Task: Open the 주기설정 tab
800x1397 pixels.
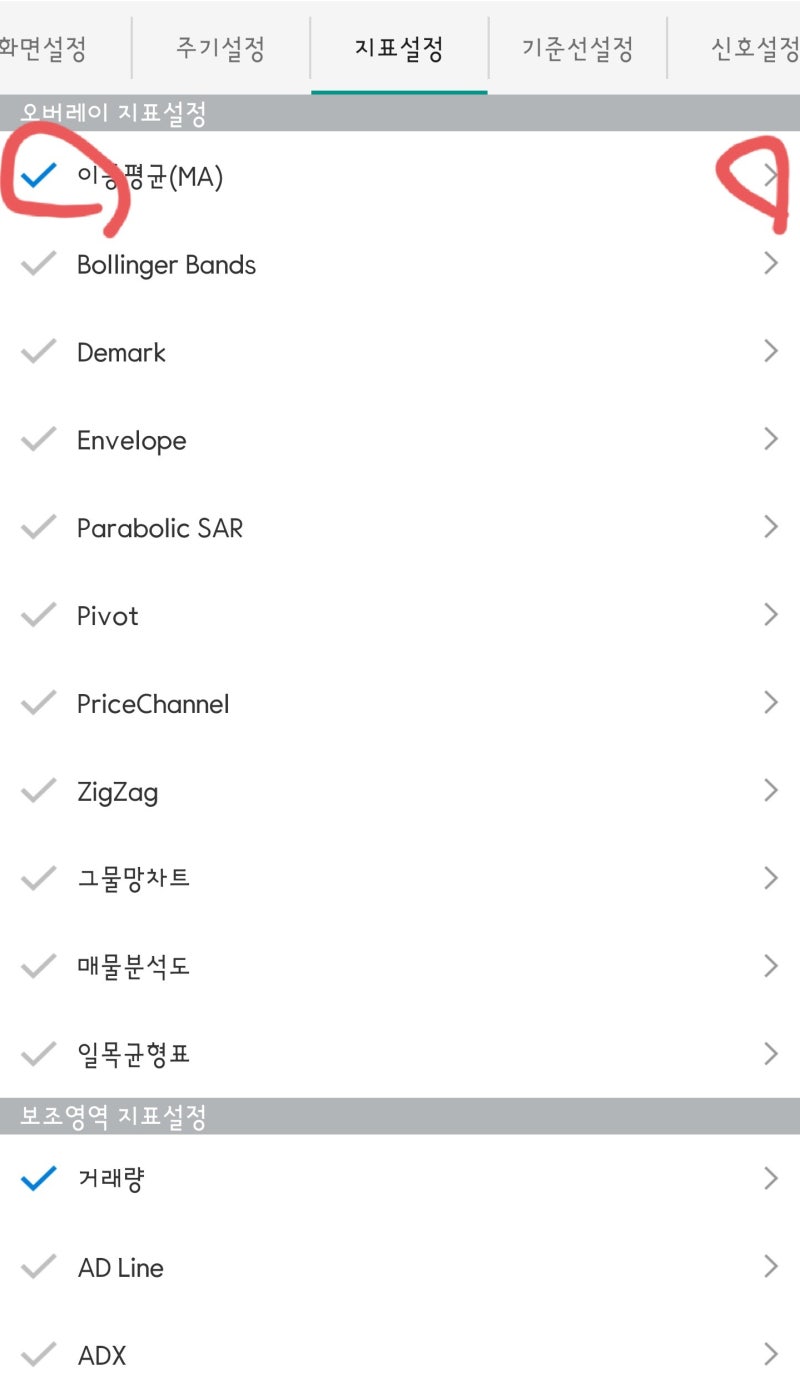Action: (220, 48)
